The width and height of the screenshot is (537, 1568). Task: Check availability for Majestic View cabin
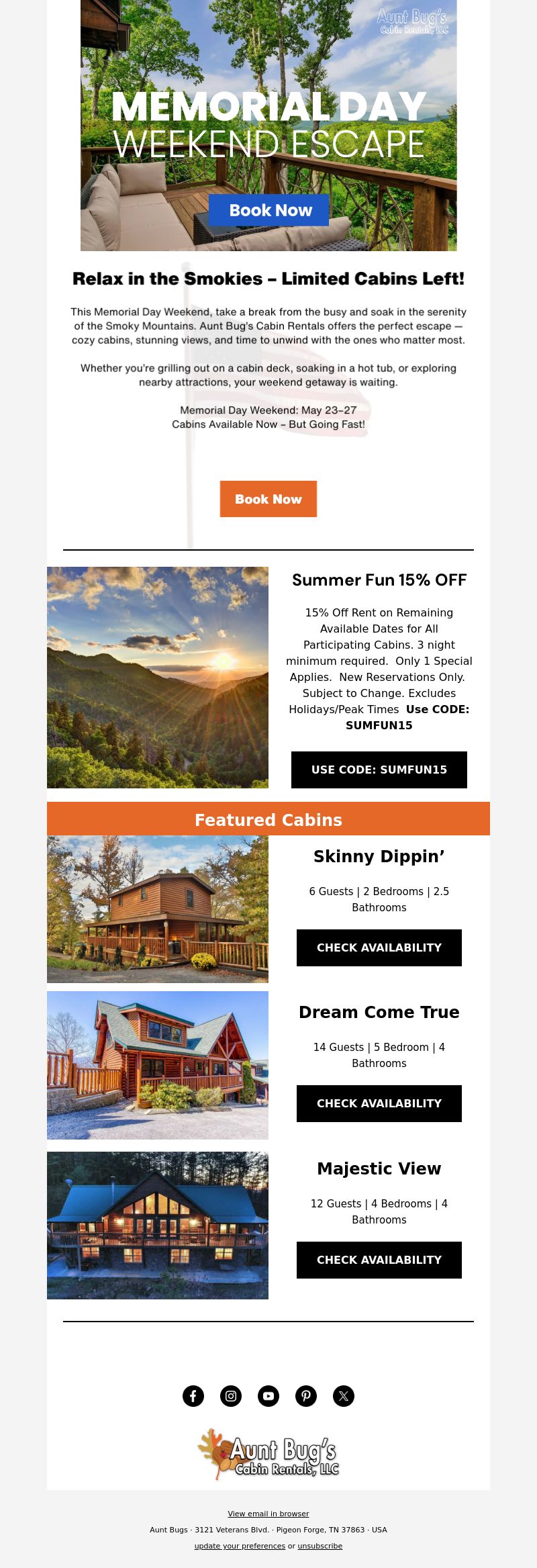(x=379, y=1260)
